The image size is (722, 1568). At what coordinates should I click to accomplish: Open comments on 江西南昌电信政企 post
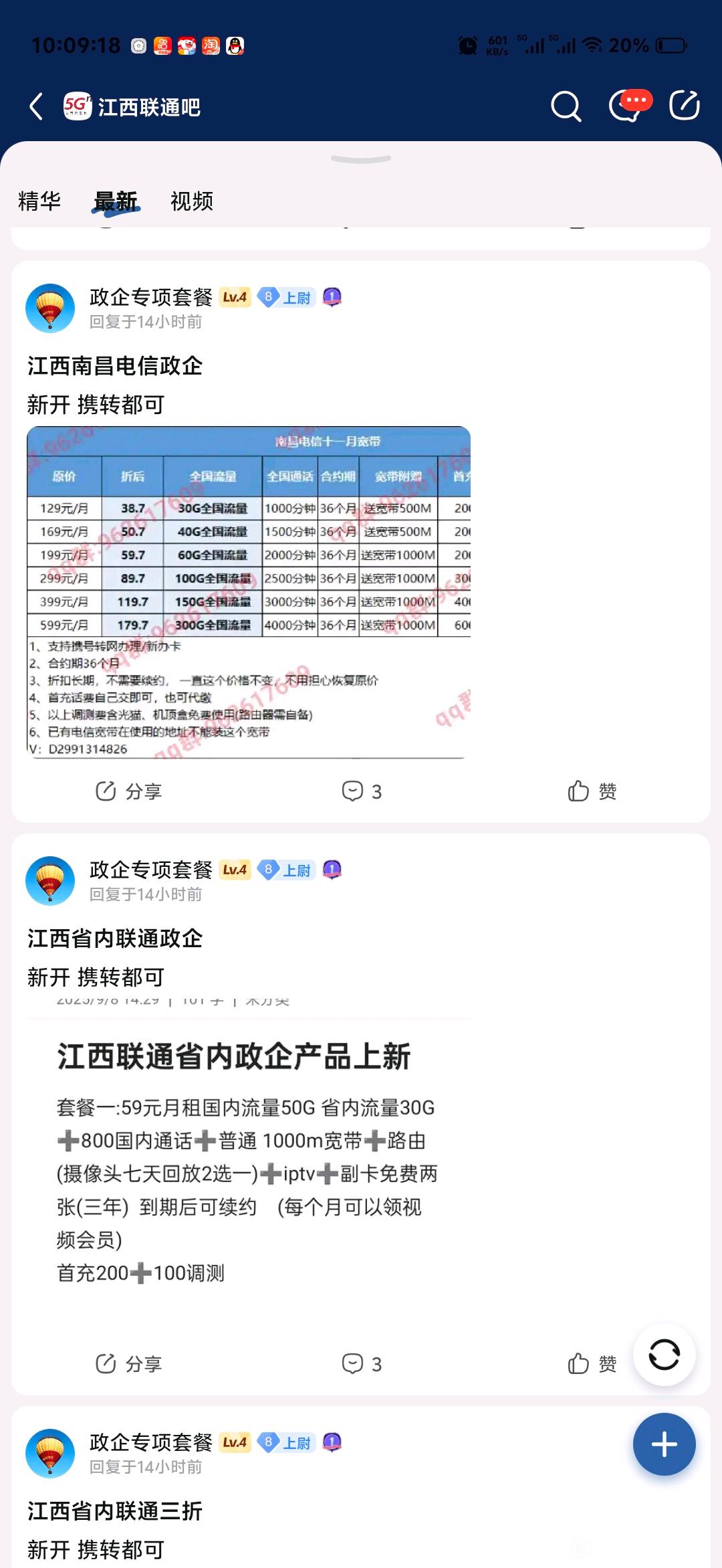pyautogui.click(x=362, y=791)
